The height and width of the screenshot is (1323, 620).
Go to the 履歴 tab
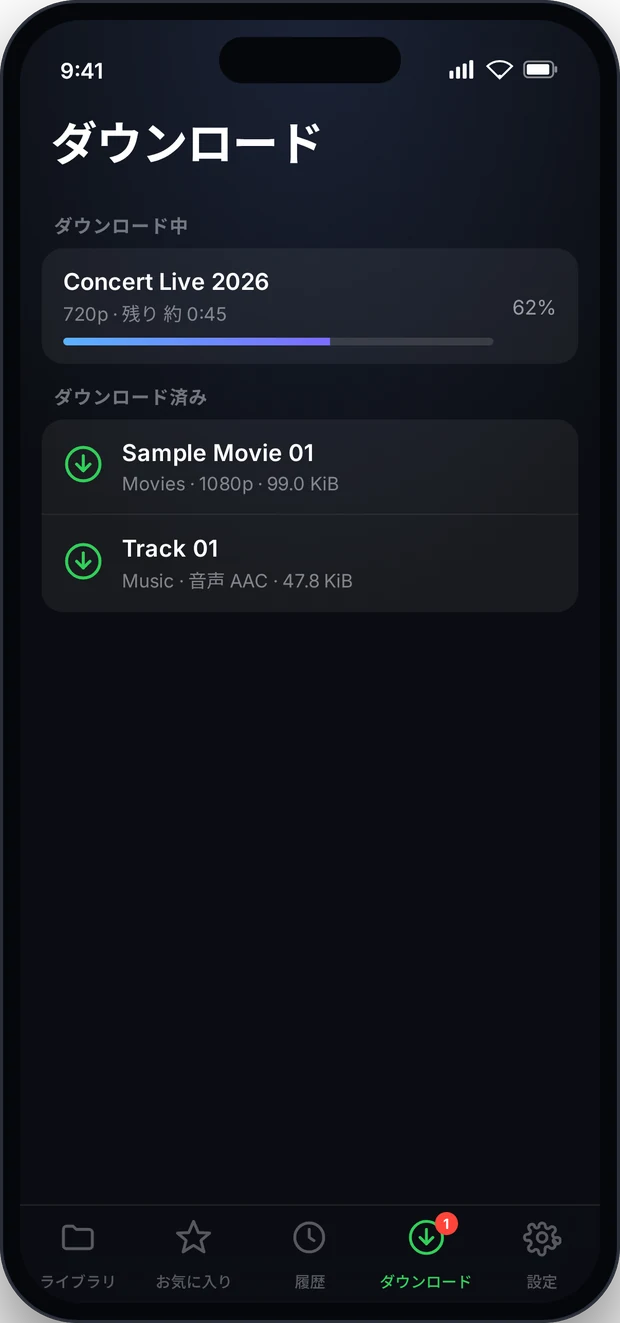click(310, 1255)
